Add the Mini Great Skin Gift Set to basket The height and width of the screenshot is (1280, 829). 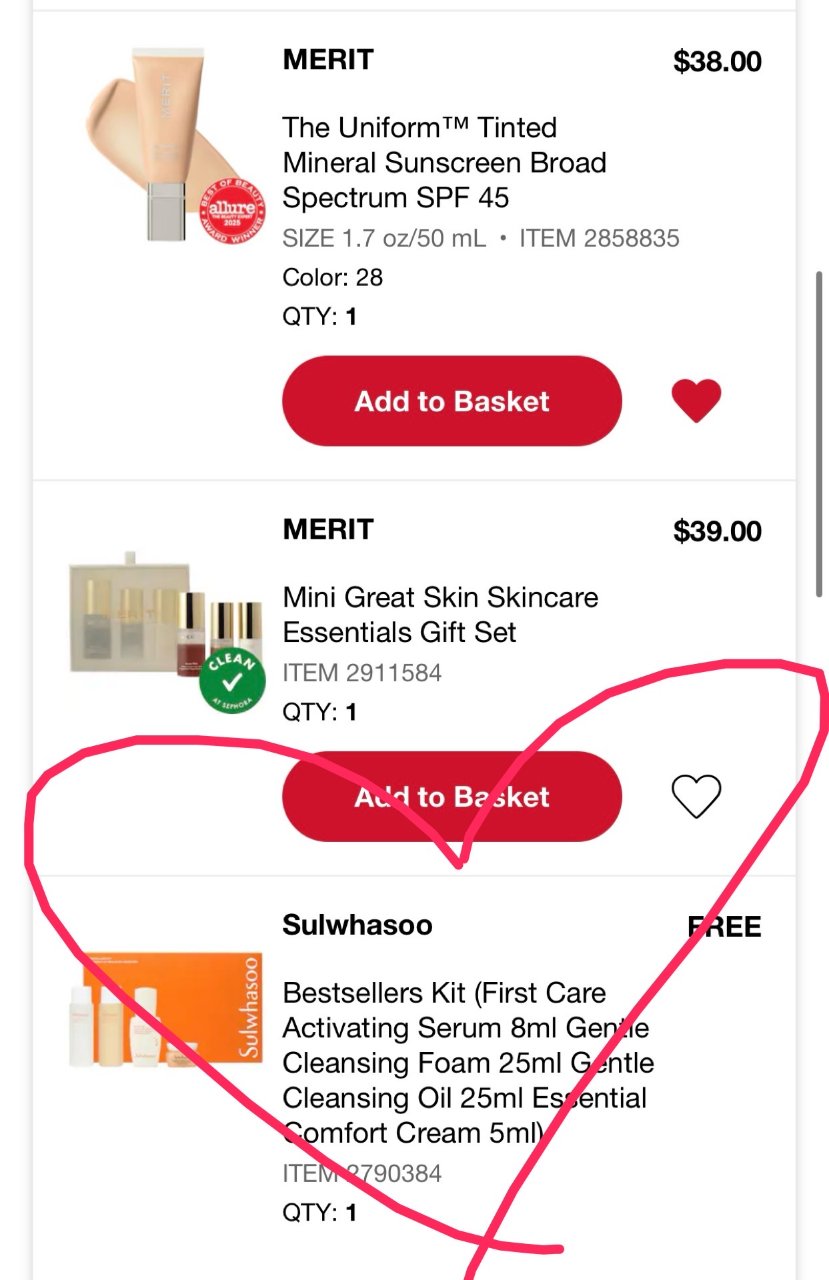tap(452, 796)
